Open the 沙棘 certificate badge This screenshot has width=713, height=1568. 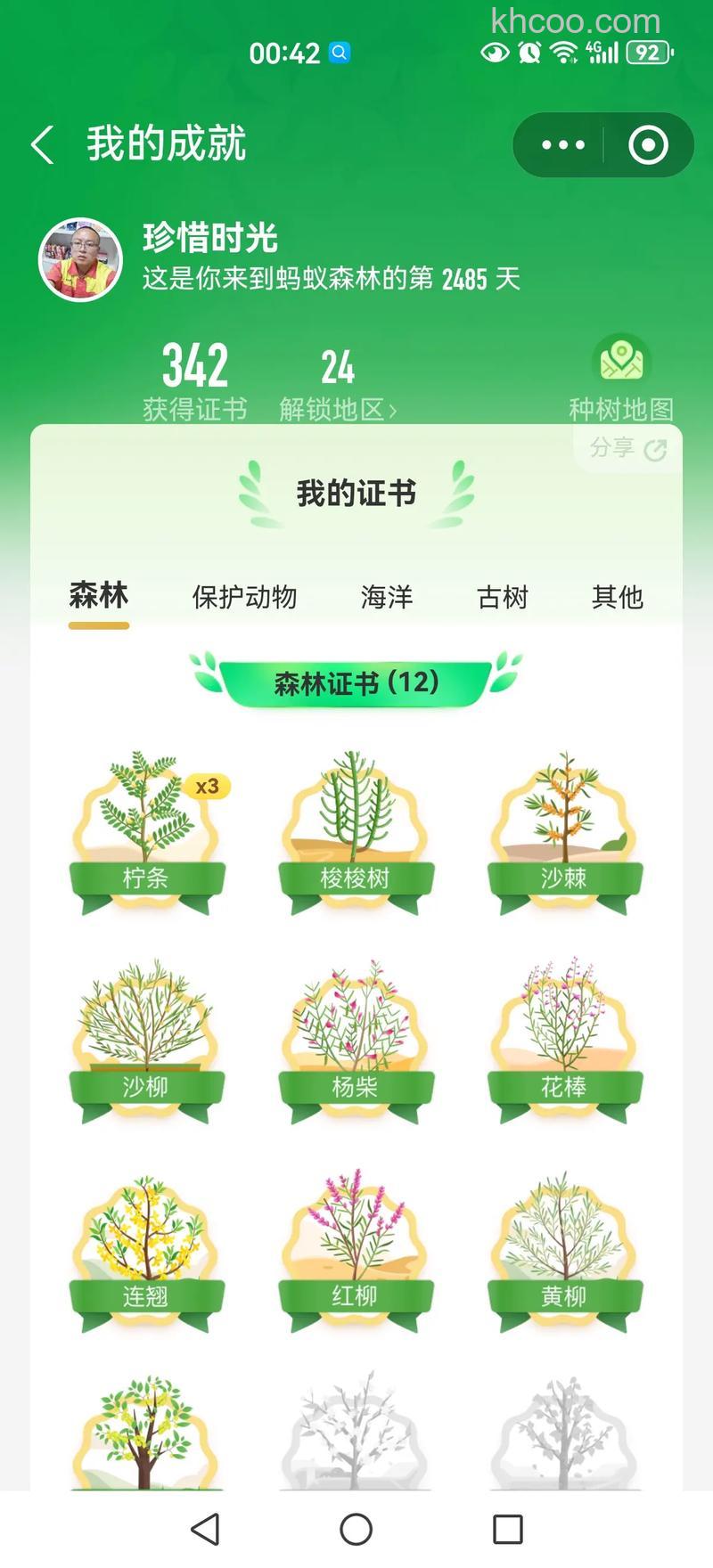pos(565,829)
